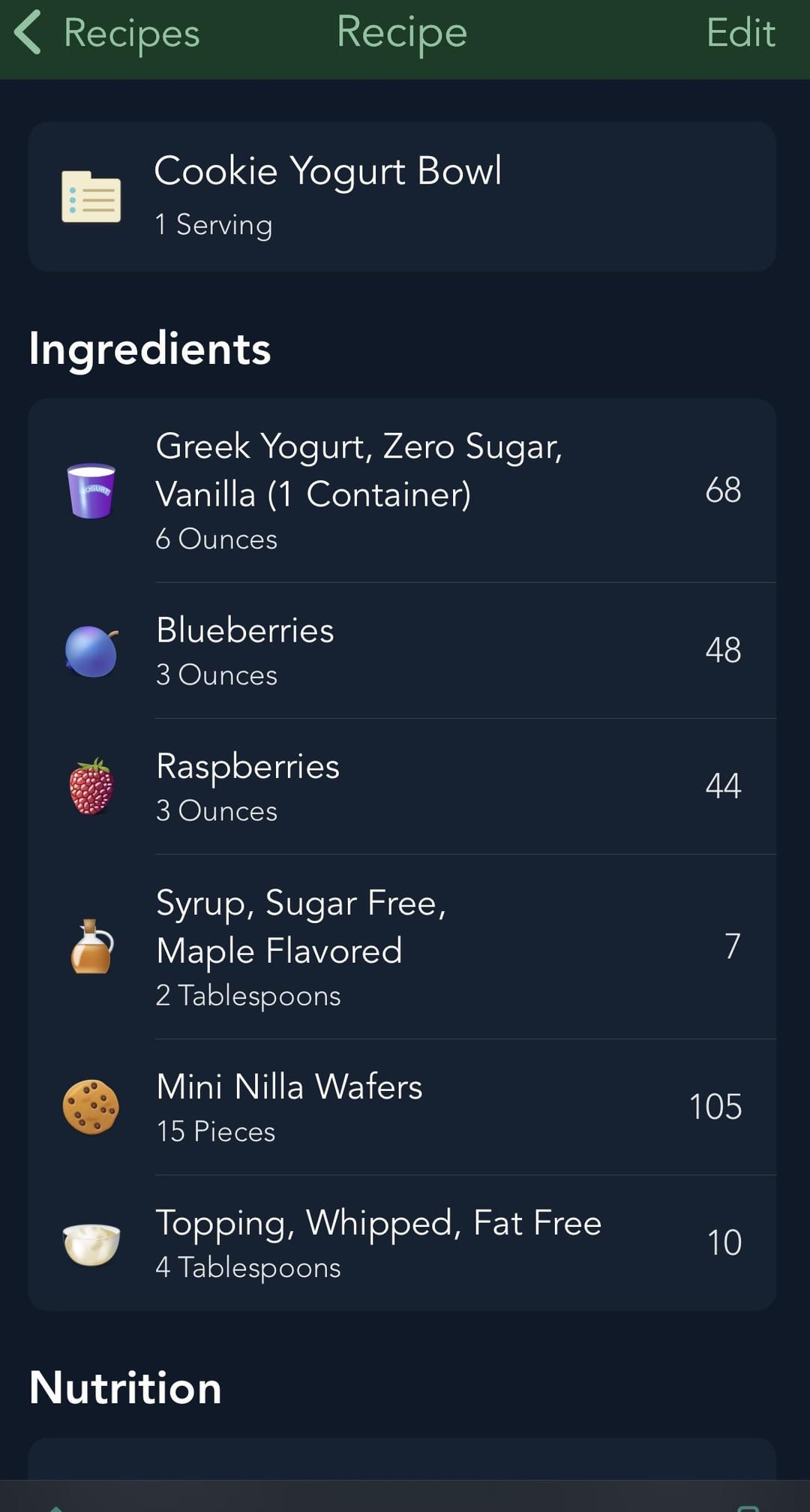810x1512 pixels.
Task: Open Mini Nilla Wafers entry
Action: click(402, 1108)
